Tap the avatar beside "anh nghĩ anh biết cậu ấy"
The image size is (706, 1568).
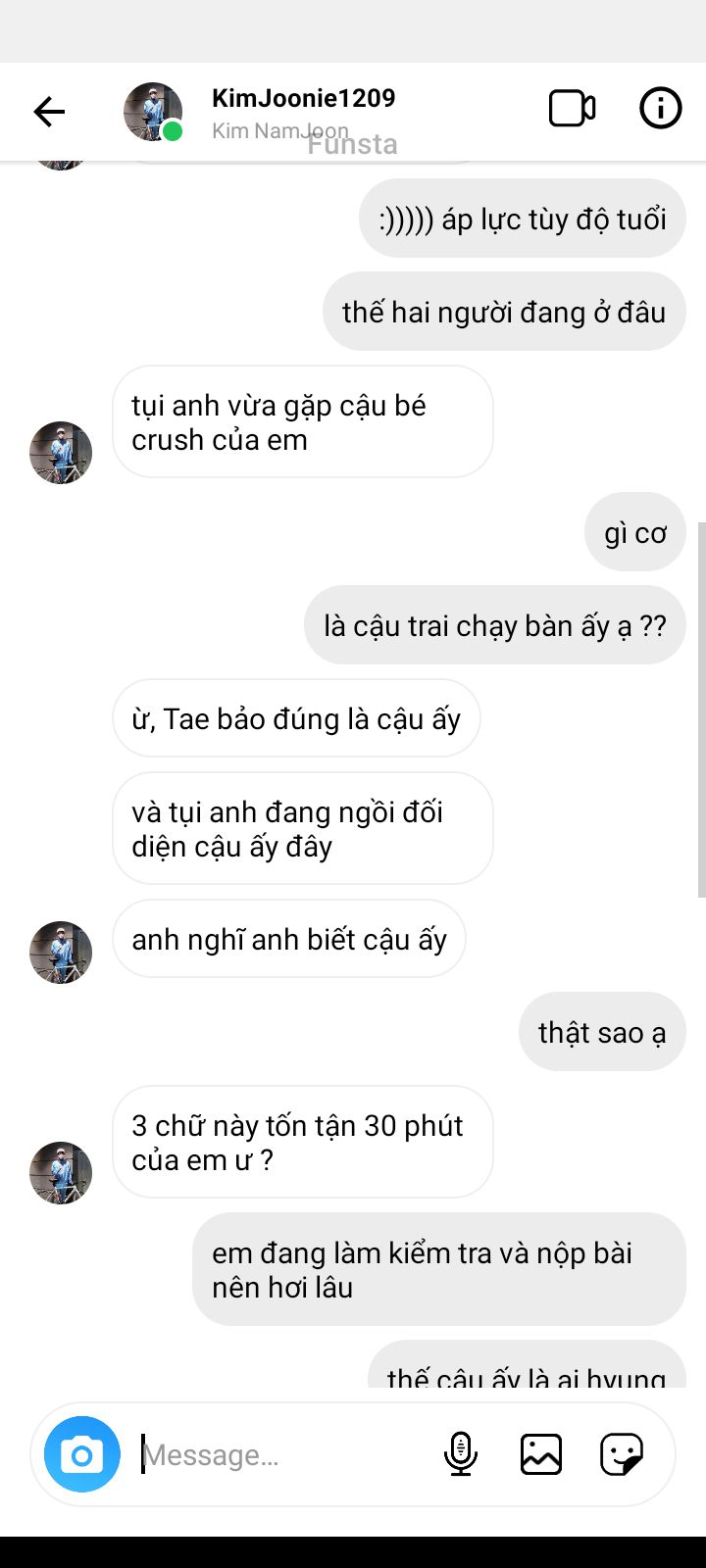pyautogui.click(x=61, y=953)
